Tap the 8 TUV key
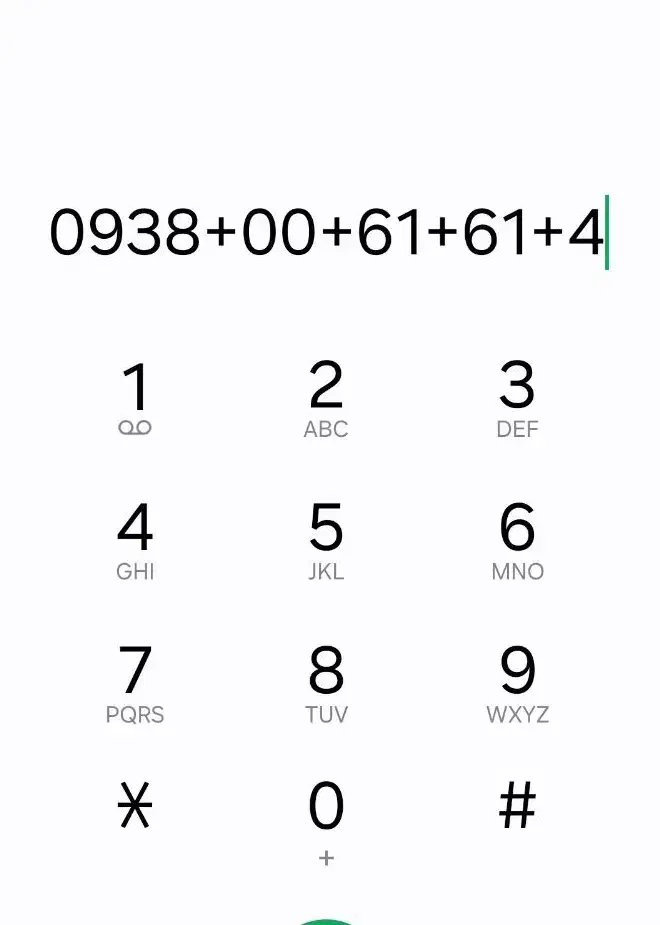Screen dimensions: 660x925 tap(326, 683)
